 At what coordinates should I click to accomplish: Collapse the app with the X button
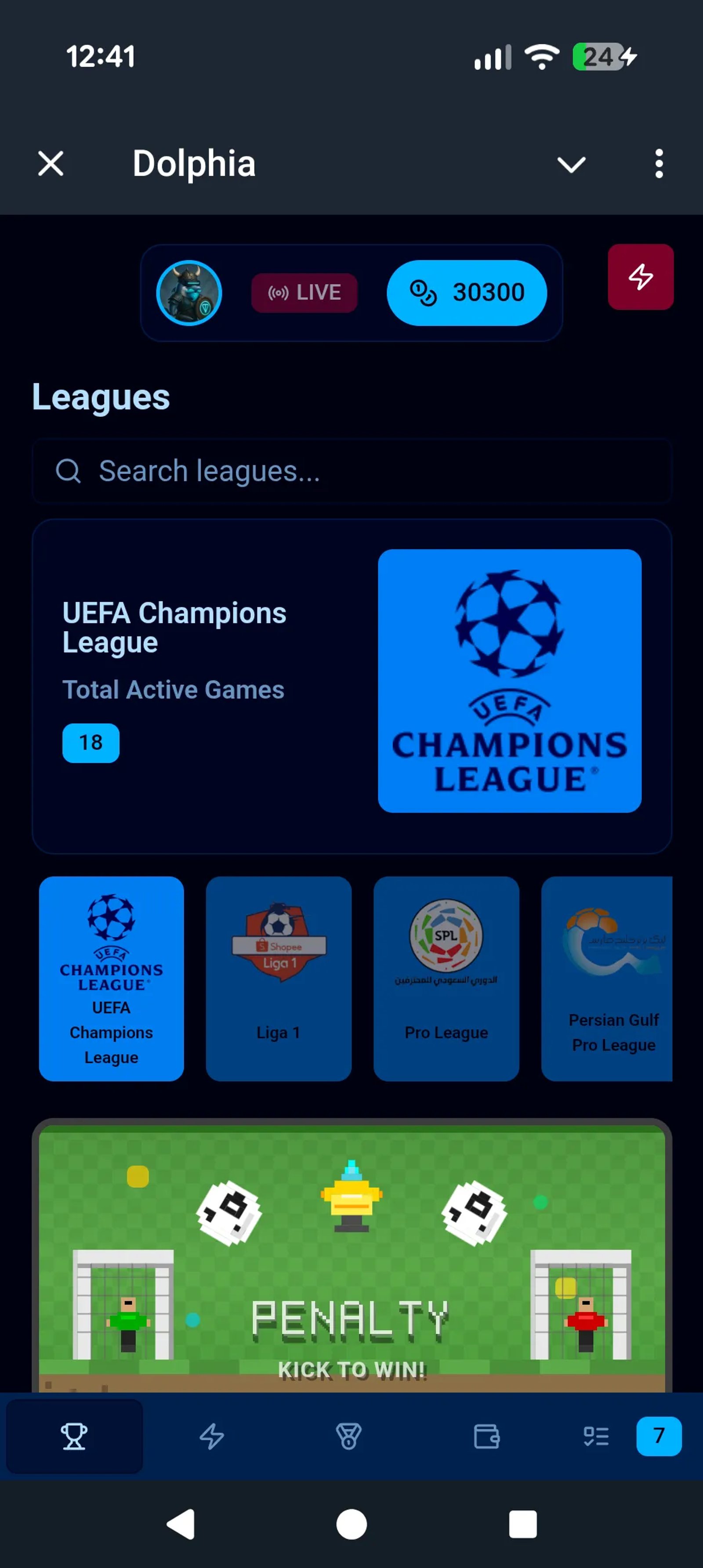[51, 163]
